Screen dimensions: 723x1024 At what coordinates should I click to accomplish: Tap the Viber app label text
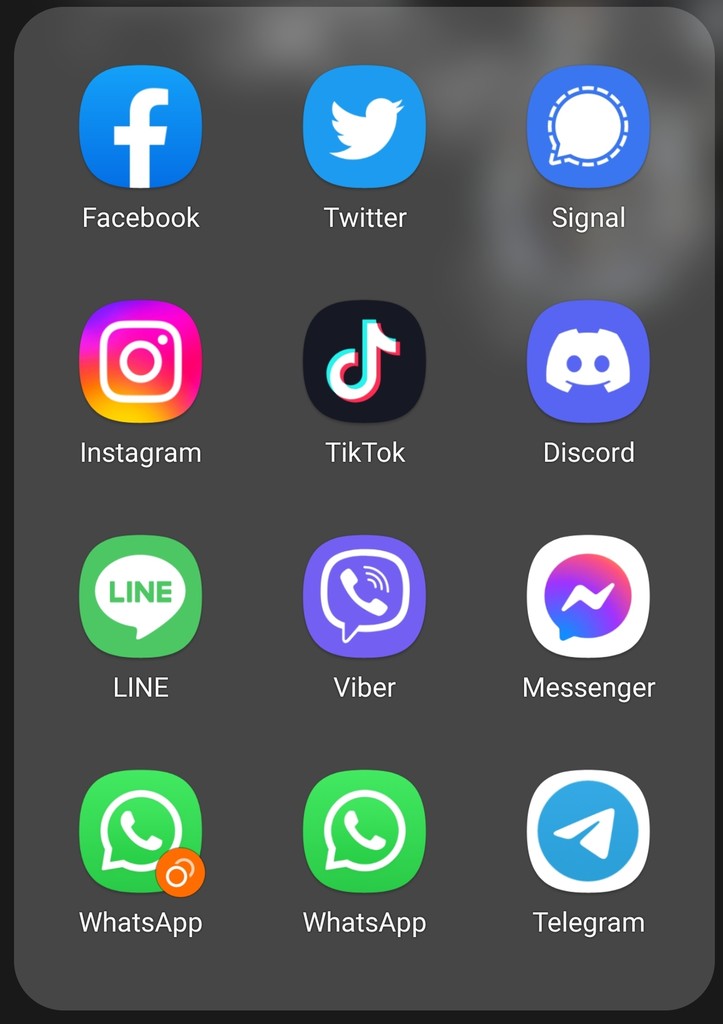pos(364,687)
